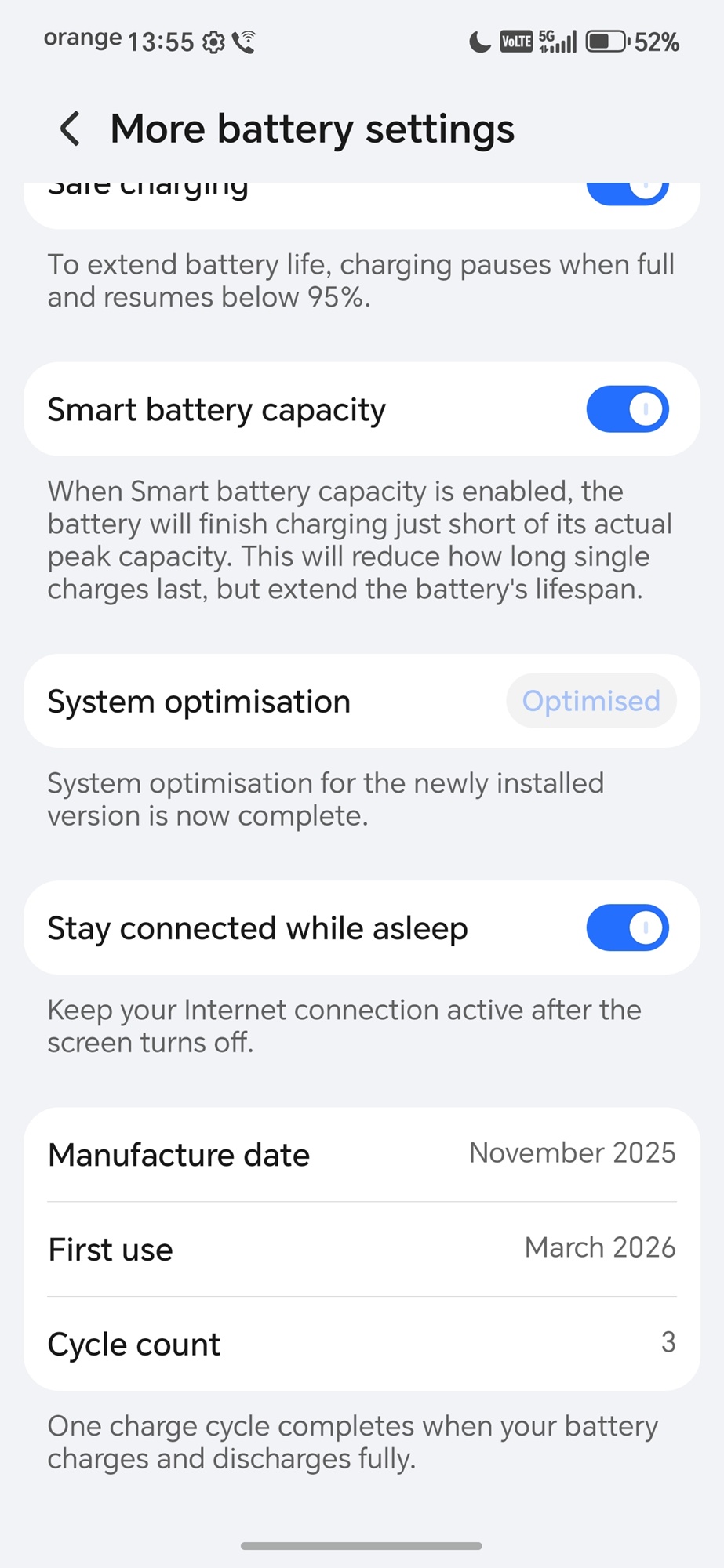724x1568 pixels.
Task: Tap the Optimised button for System optimisation
Action: [x=591, y=701]
